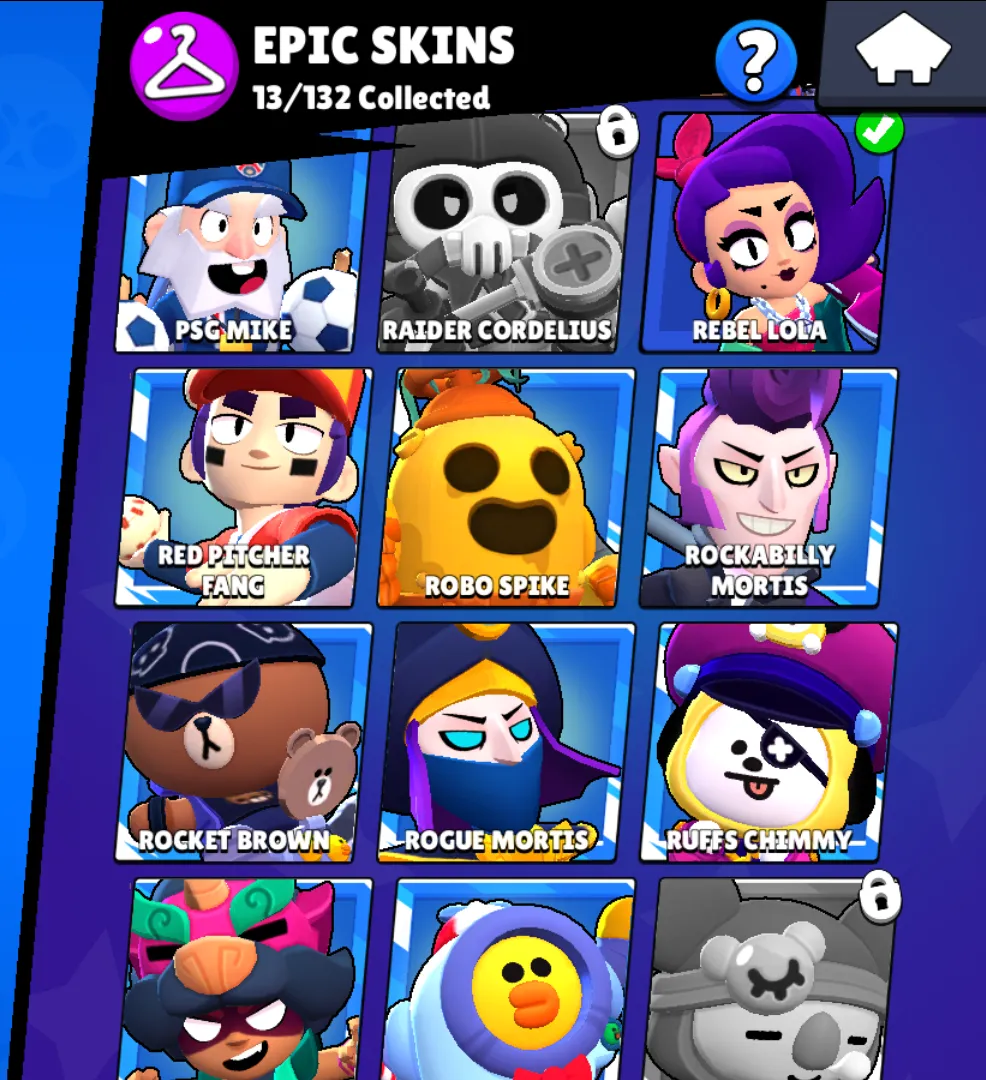The width and height of the screenshot is (986, 1080).
Task: Open the Ruffs Chimmy skin
Action: click(x=768, y=742)
